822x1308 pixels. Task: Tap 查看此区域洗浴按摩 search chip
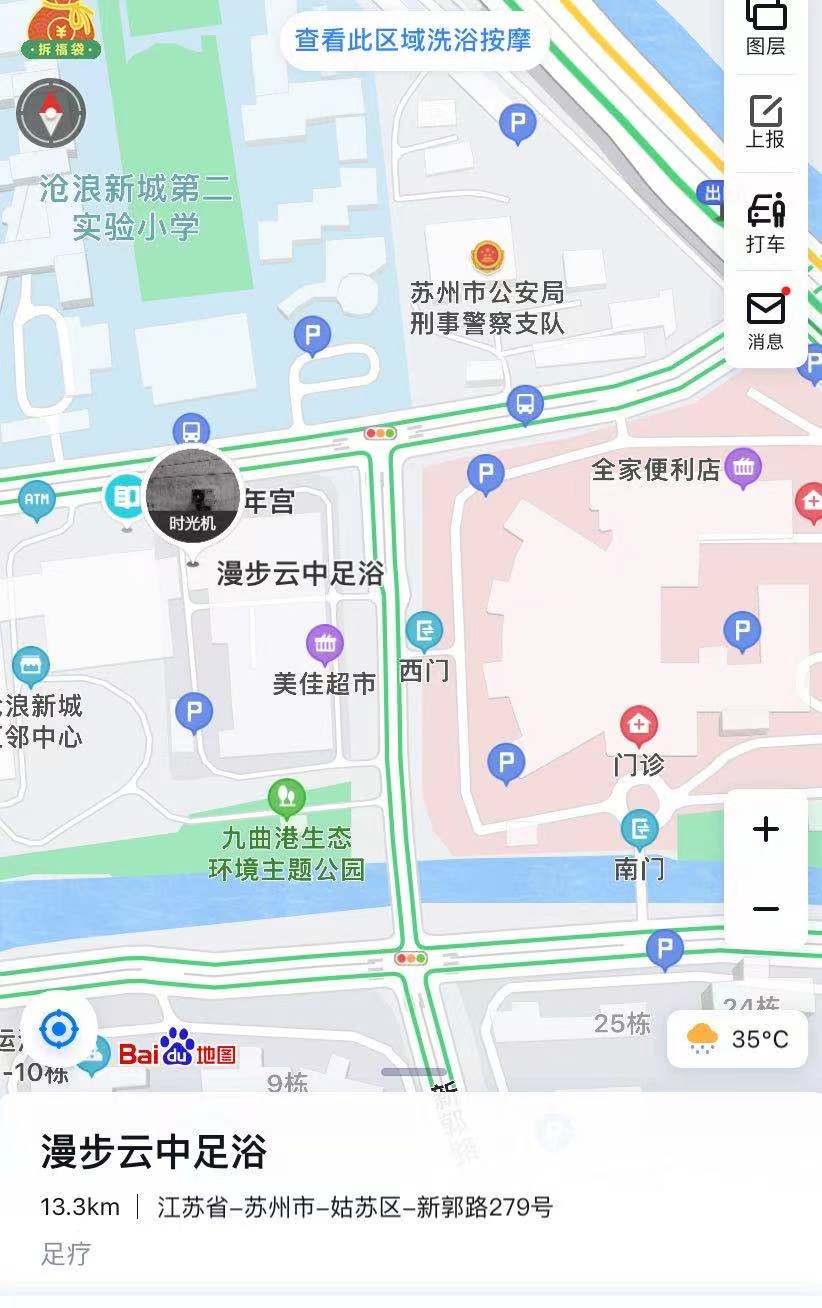(412, 40)
